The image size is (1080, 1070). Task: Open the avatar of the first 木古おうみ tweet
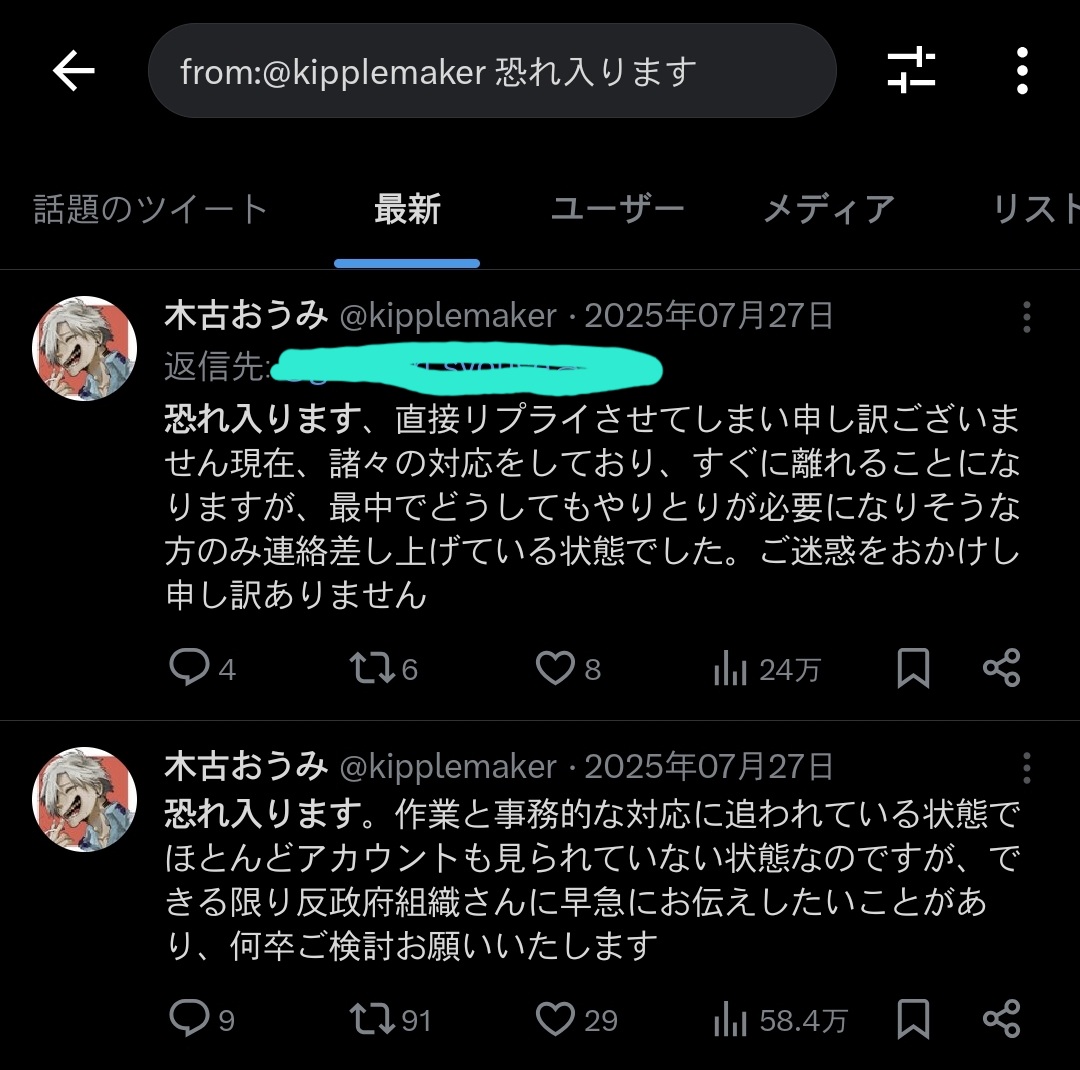tap(85, 348)
